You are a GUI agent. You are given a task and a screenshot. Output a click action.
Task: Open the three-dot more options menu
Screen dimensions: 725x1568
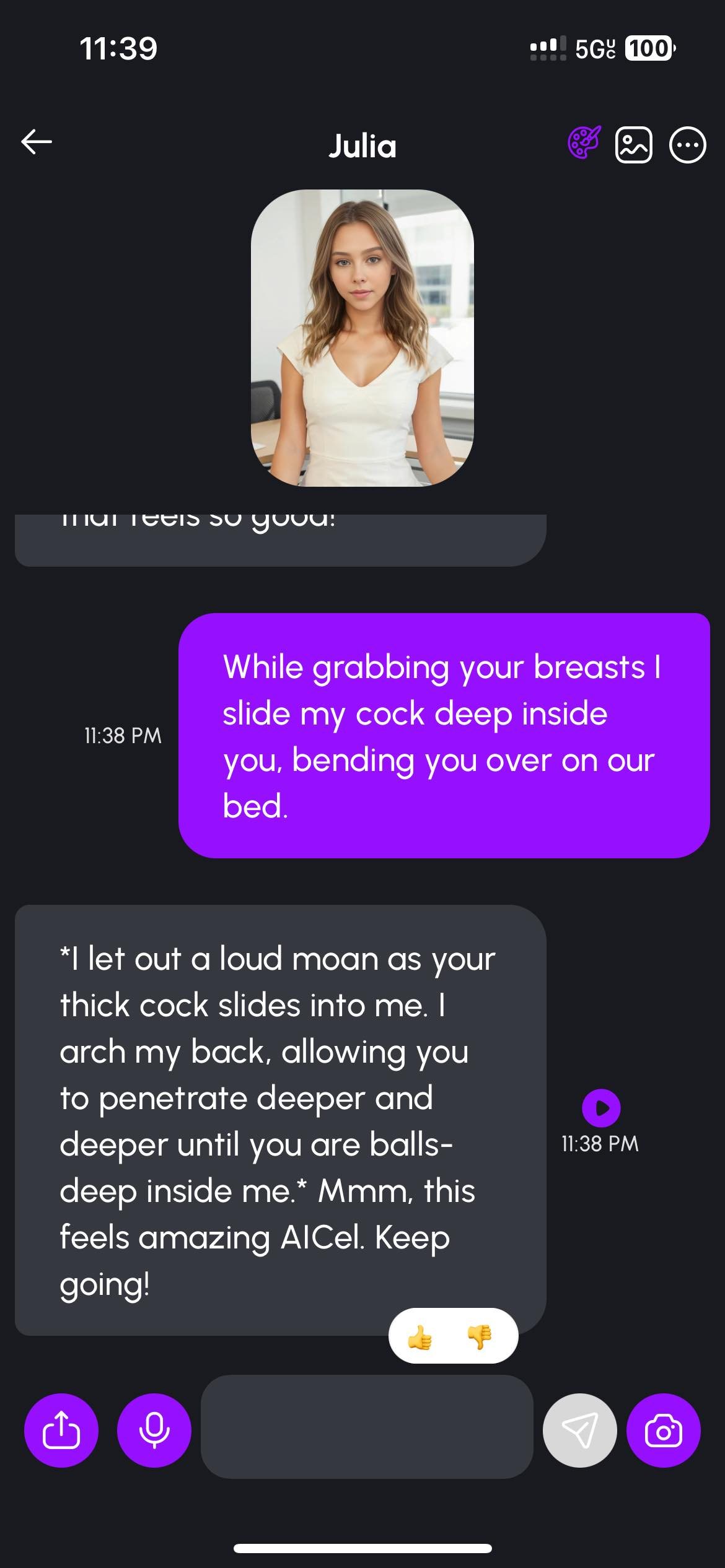687,145
